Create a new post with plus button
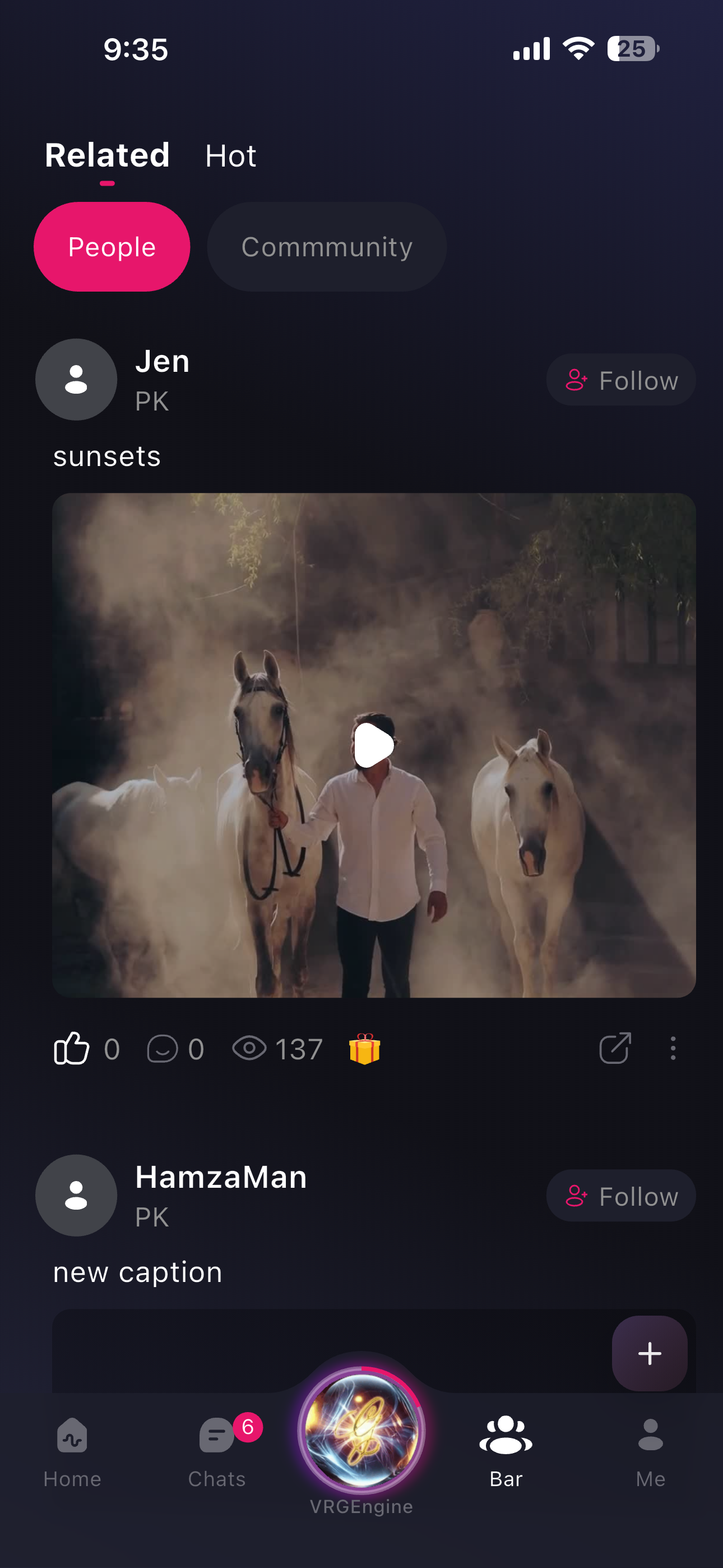Viewport: 723px width, 1568px height. pyautogui.click(x=650, y=1353)
